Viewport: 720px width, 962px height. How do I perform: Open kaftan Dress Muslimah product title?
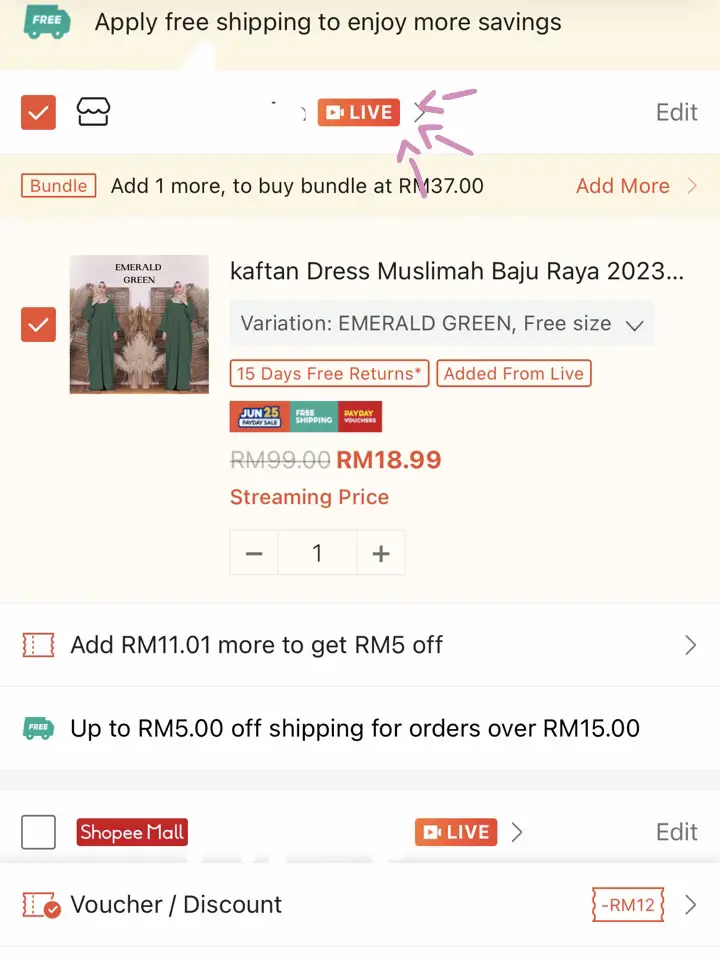point(457,271)
